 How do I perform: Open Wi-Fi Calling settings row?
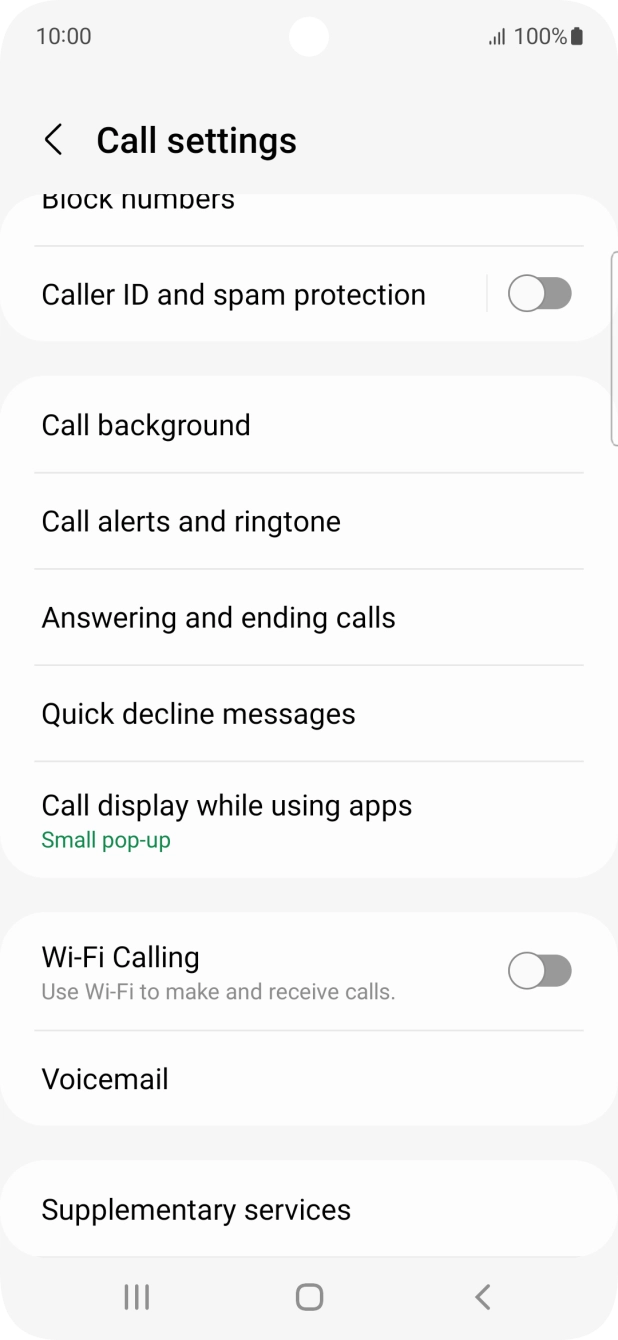pyautogui.click(x=220, y=972)
